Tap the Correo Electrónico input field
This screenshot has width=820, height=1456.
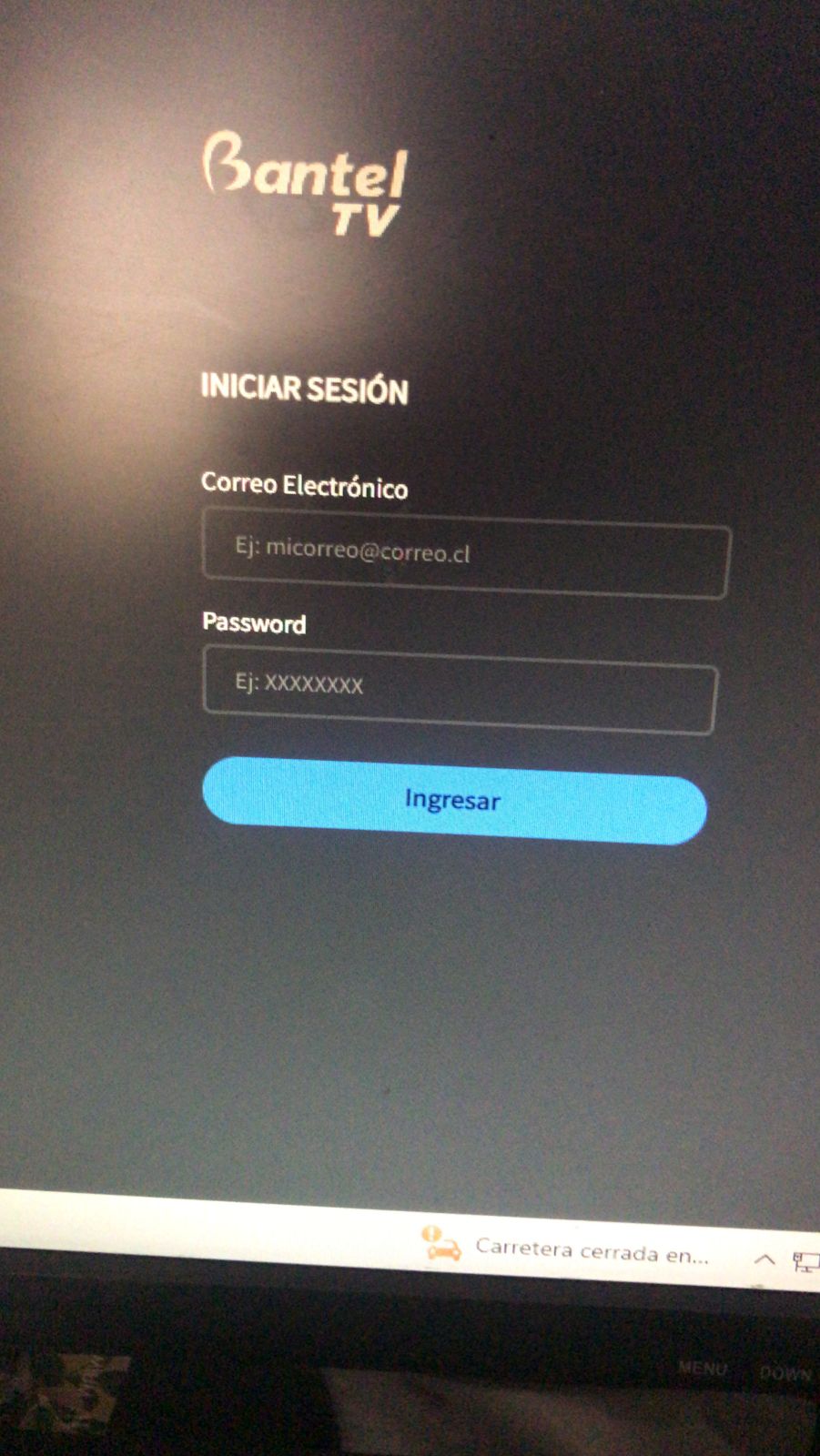[x=464, y=555]
